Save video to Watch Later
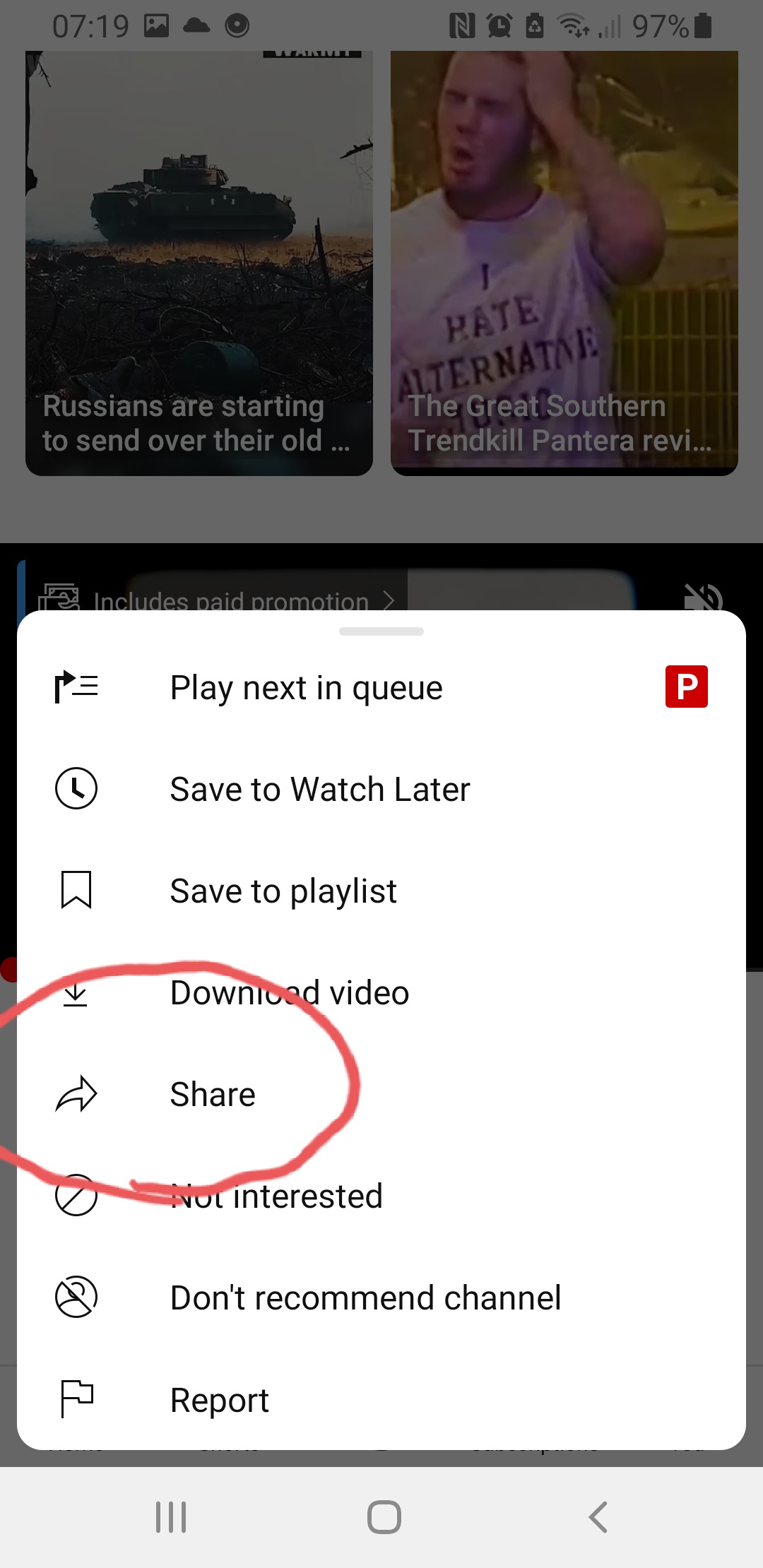The width and height of the screenshot is (763, 1568). click(319, 789)
